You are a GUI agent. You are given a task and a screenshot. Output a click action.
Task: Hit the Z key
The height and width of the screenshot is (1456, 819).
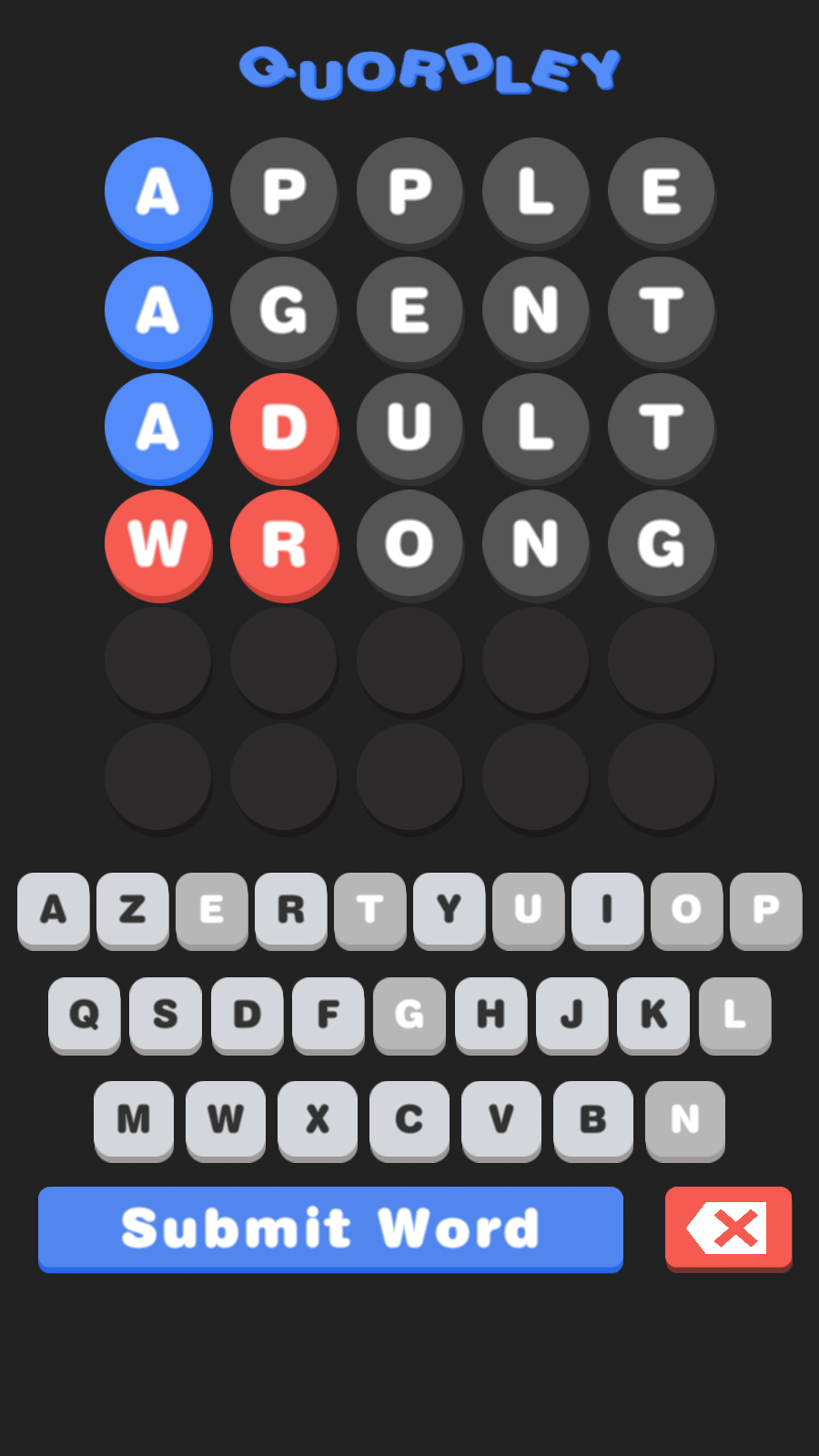pos(133,911)
